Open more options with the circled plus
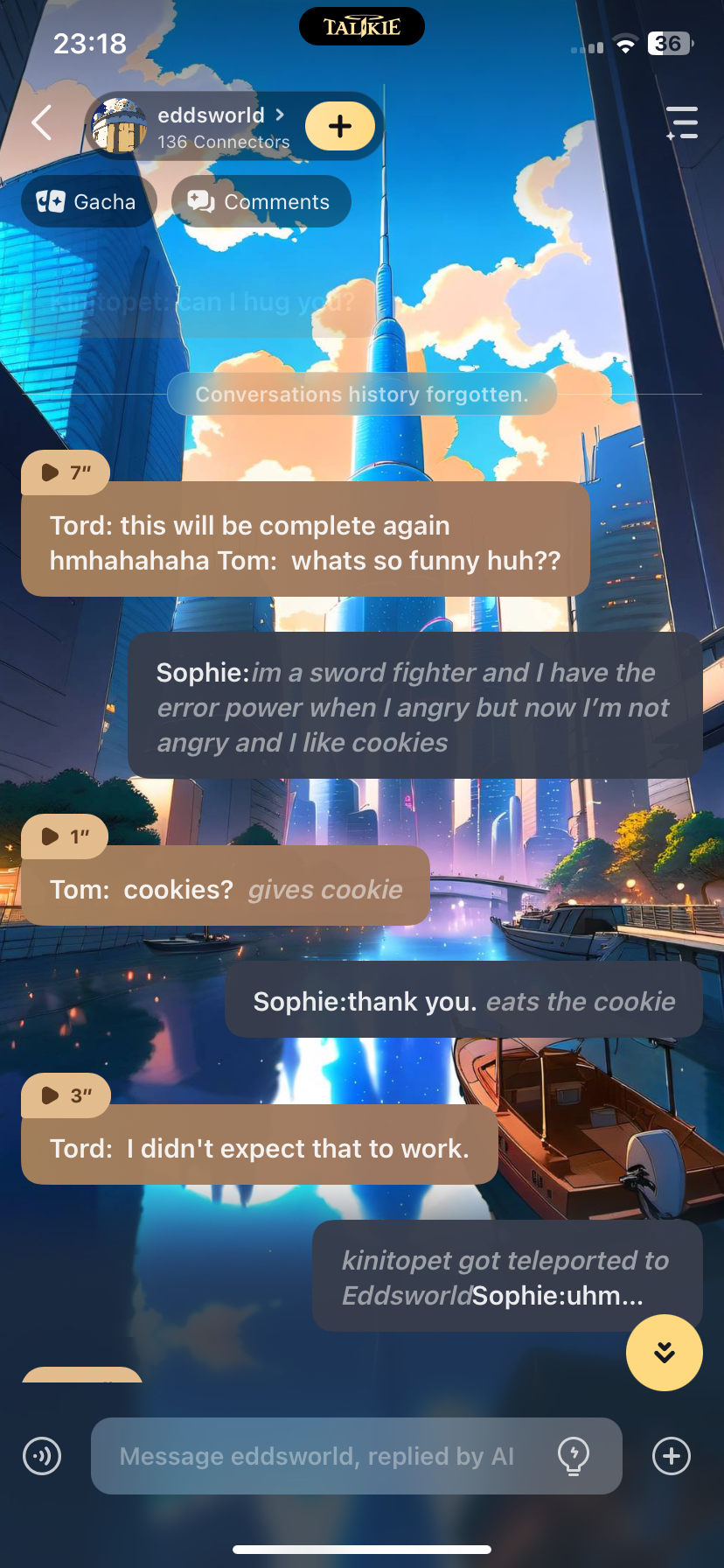This screenshot has height=1568, width=724. pos(672,1456)
